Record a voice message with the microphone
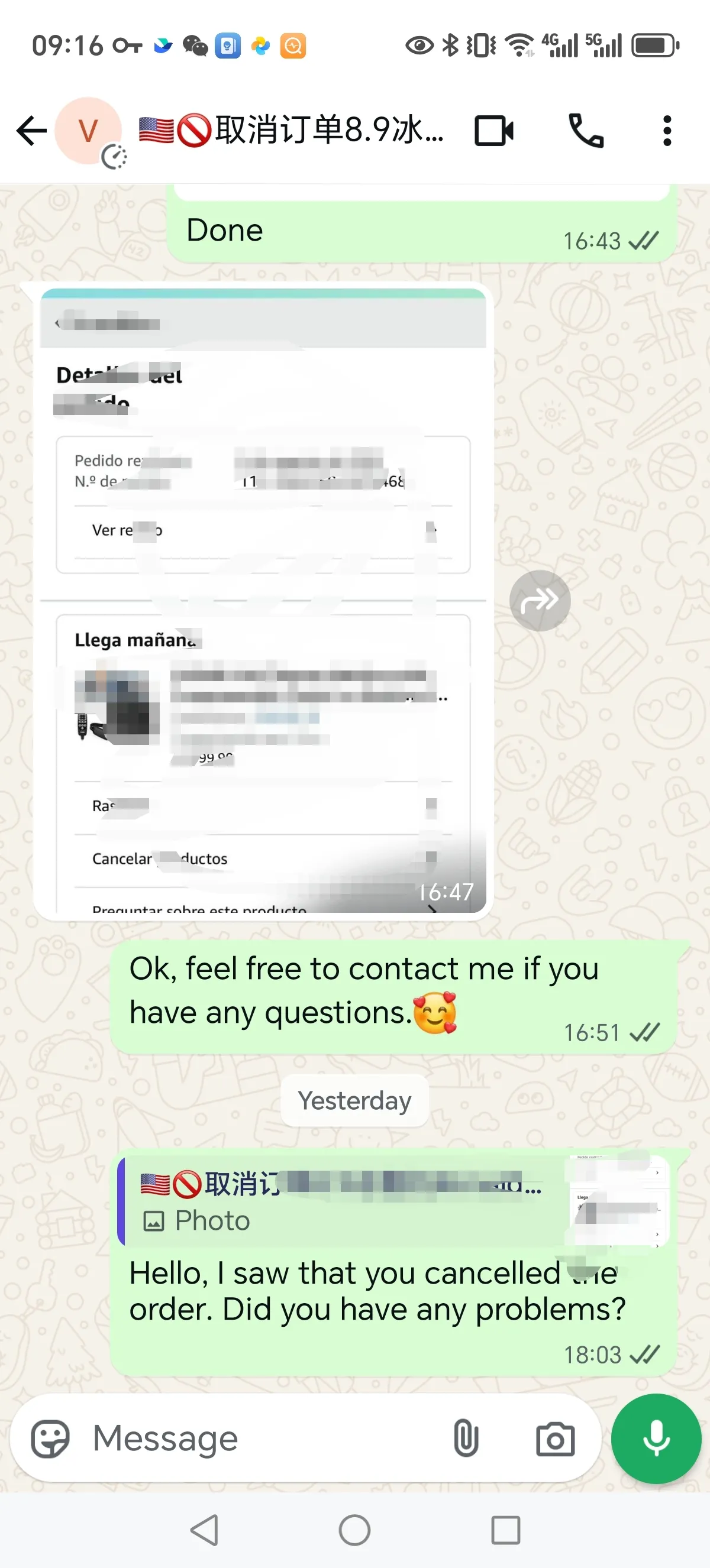This screenshot has width=710, height=1568. [656, 1439]
